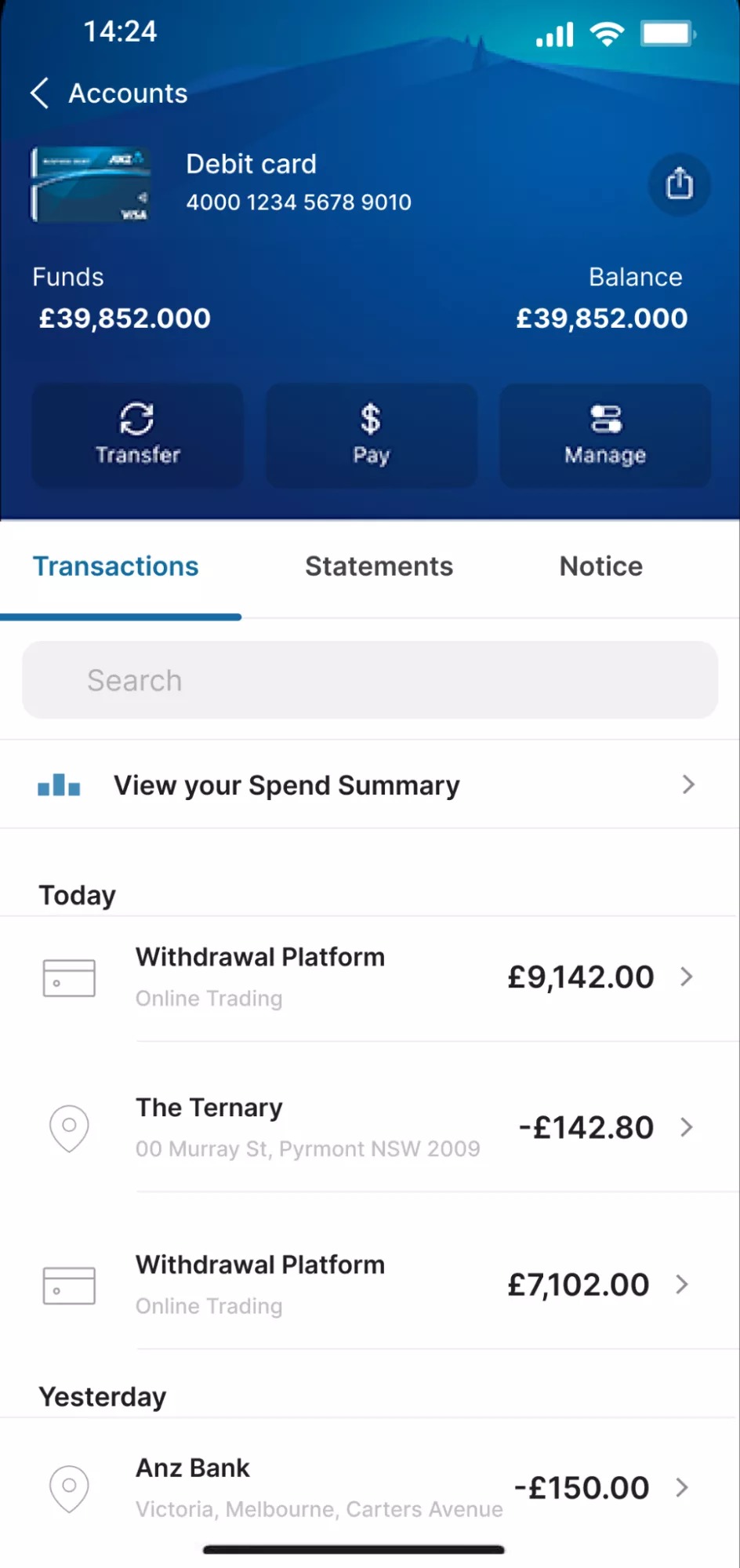Switch to the Statements tab
Image resolution: width=740 pixels, height=1568 pixels.
(x=379, y=566)
